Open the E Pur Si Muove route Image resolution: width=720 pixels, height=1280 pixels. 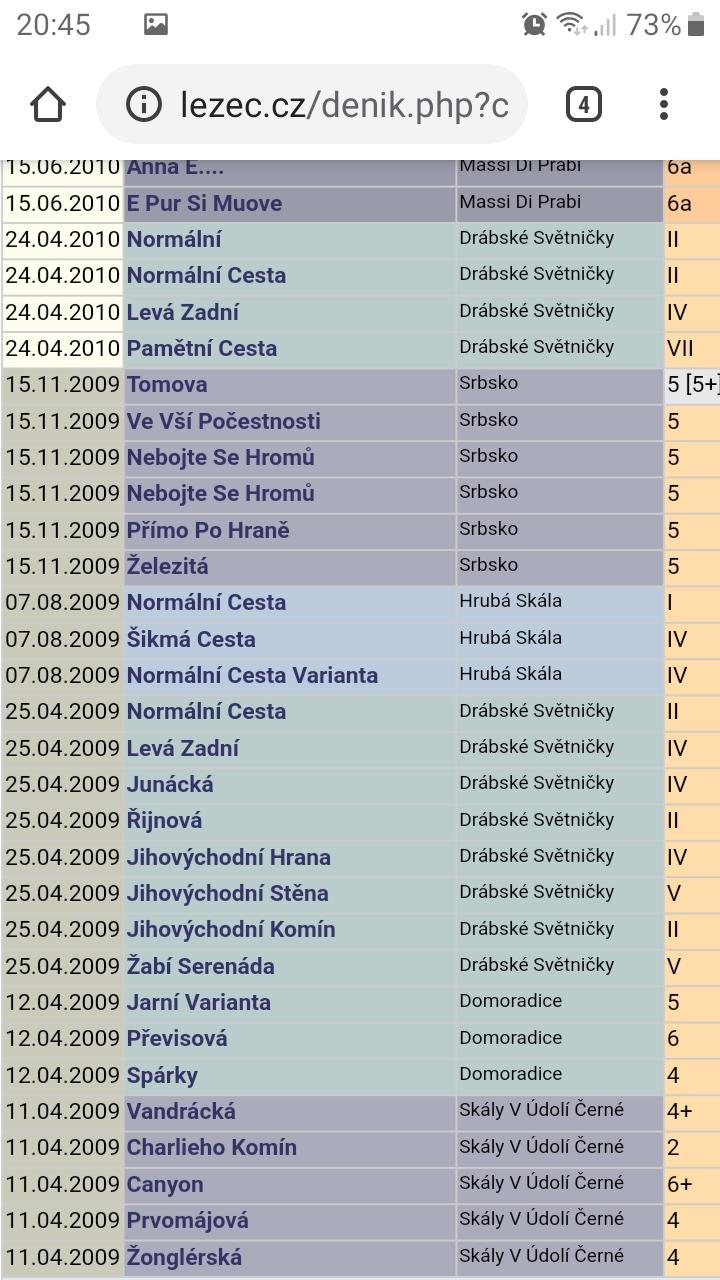point(204,203)
